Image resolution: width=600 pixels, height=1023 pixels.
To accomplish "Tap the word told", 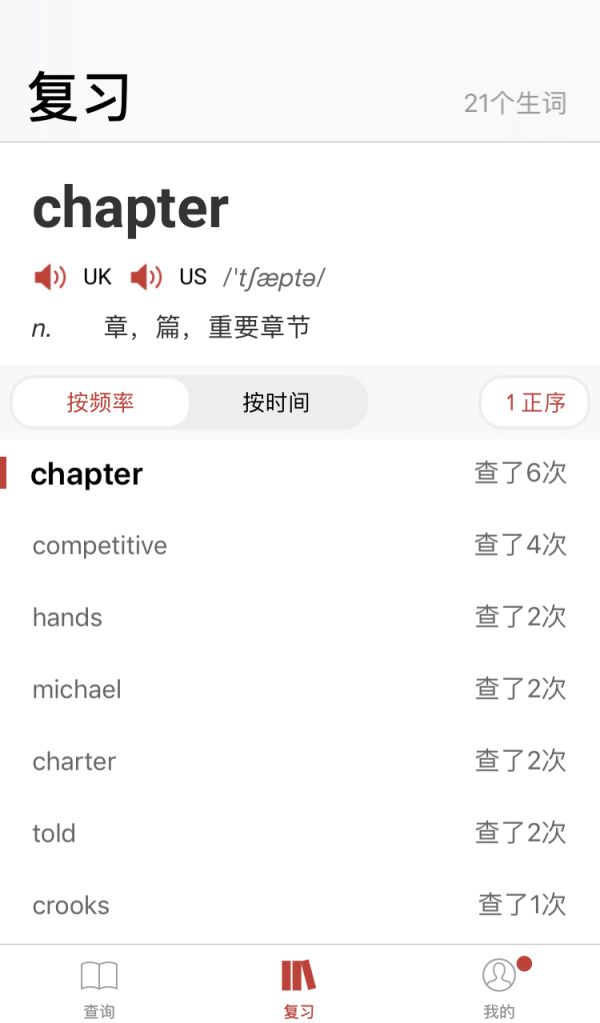I will (x=54, y=834).
